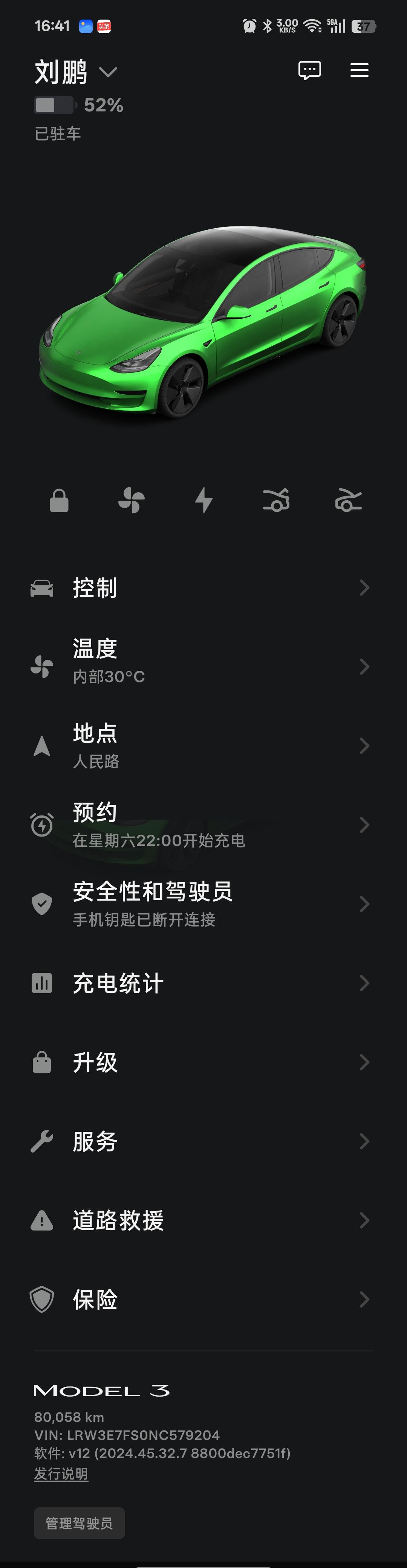Open the 保险 insurance row

(x=201, y=1299)
